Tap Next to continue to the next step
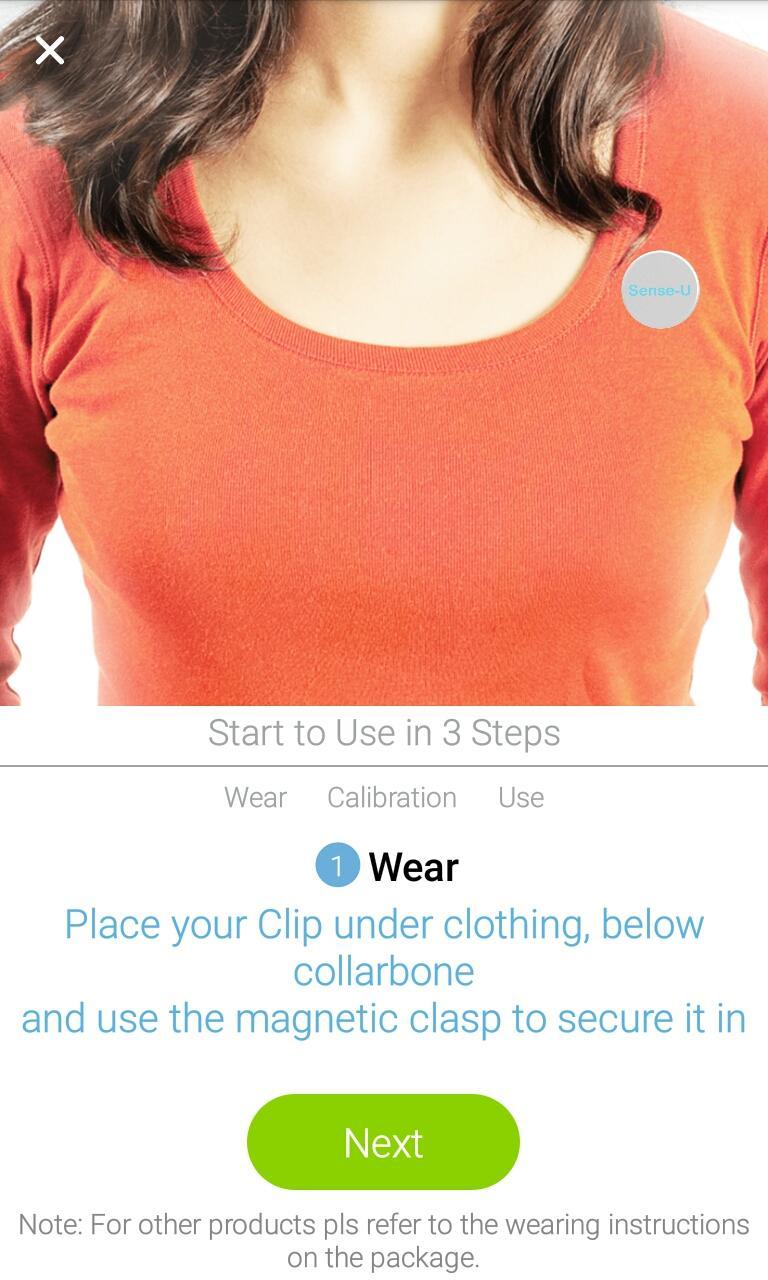 pyautogui.click(x=383, y=1142)
